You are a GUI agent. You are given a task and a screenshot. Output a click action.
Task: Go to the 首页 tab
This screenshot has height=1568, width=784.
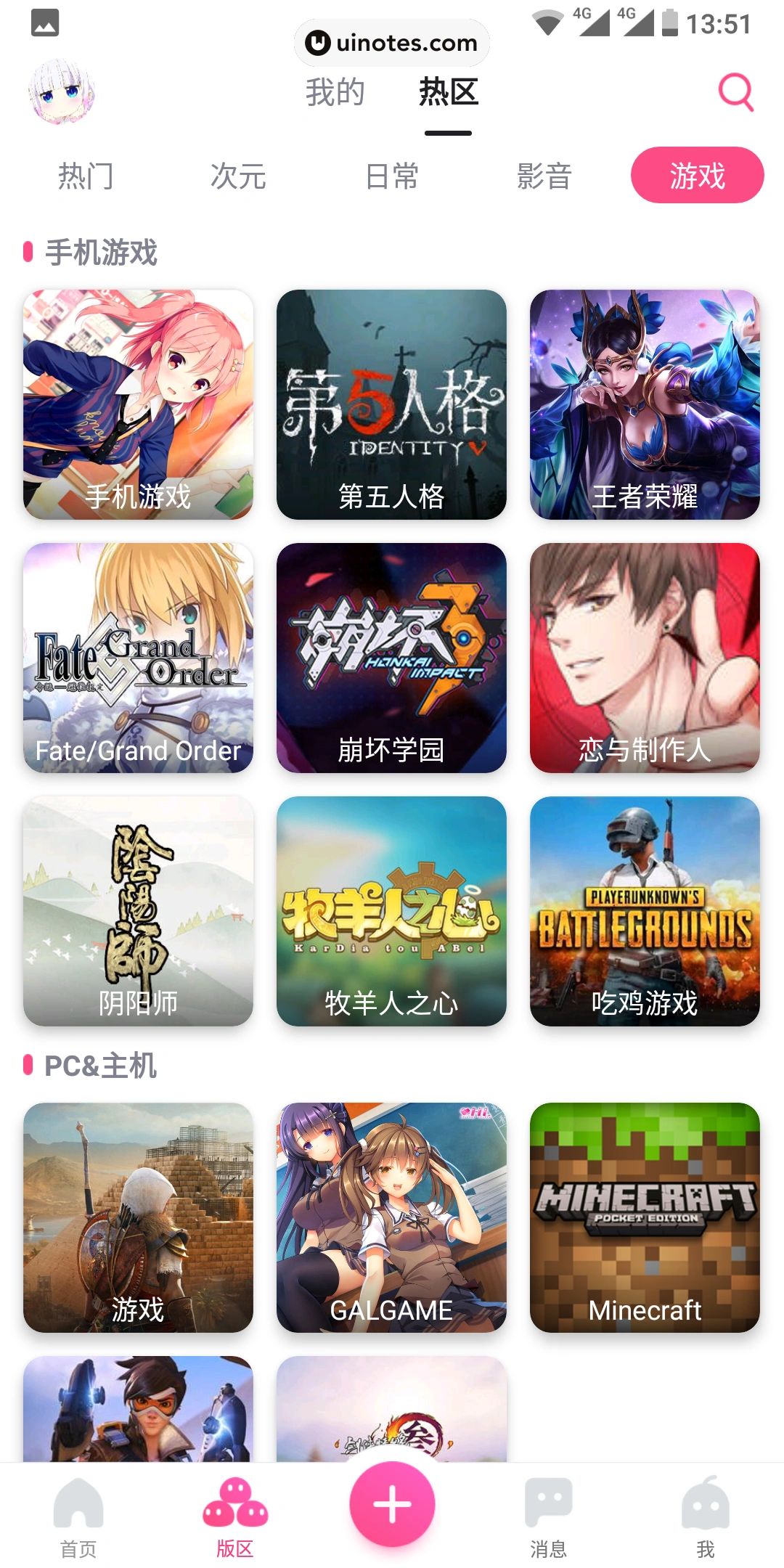pos(78,1517)
